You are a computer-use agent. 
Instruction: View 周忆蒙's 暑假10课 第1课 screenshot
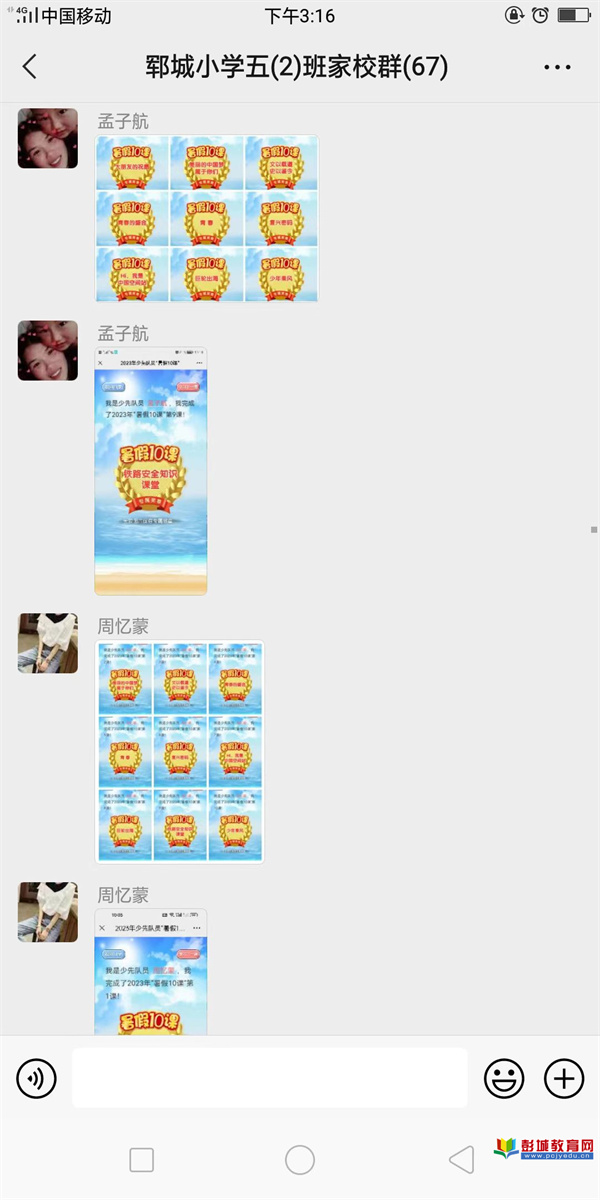tap(151, 971)
